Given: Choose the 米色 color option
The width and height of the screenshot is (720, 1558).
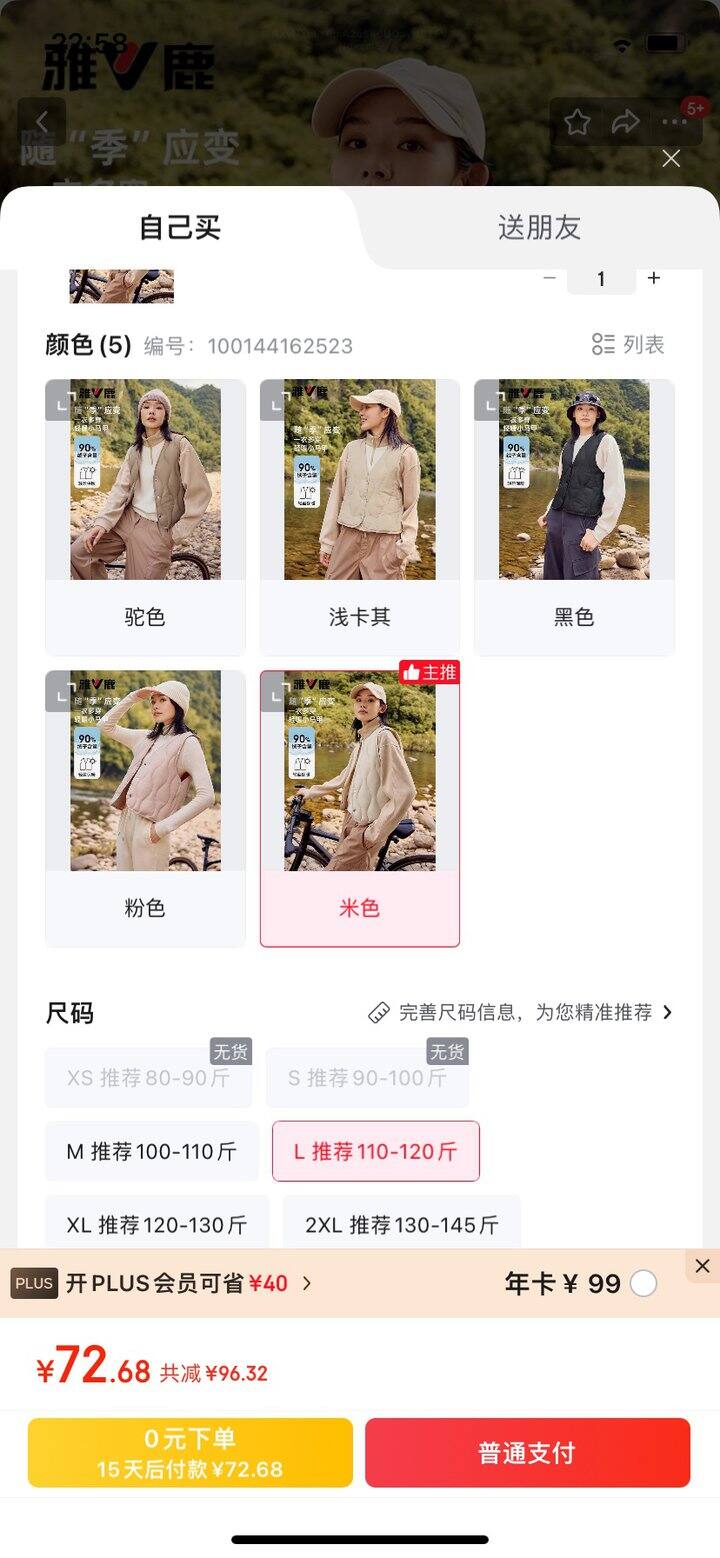Looking at the screenshot, I should (x=360, y=808).
